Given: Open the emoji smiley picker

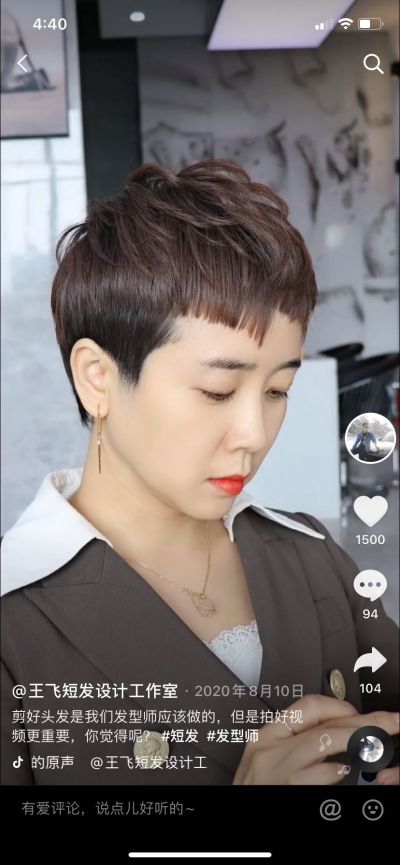Looking at the screenshot, I should [373, 809].
